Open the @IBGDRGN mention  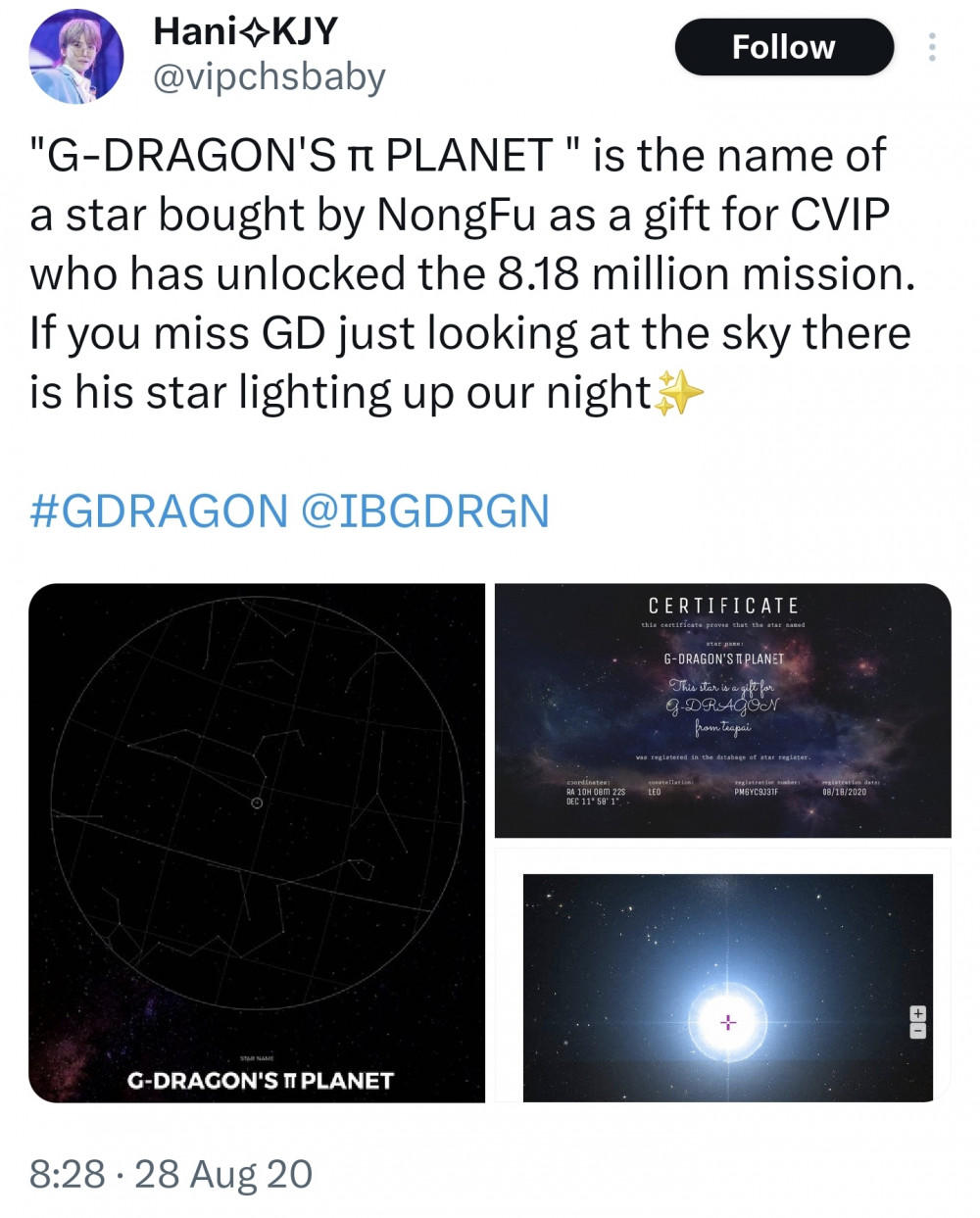424,512
